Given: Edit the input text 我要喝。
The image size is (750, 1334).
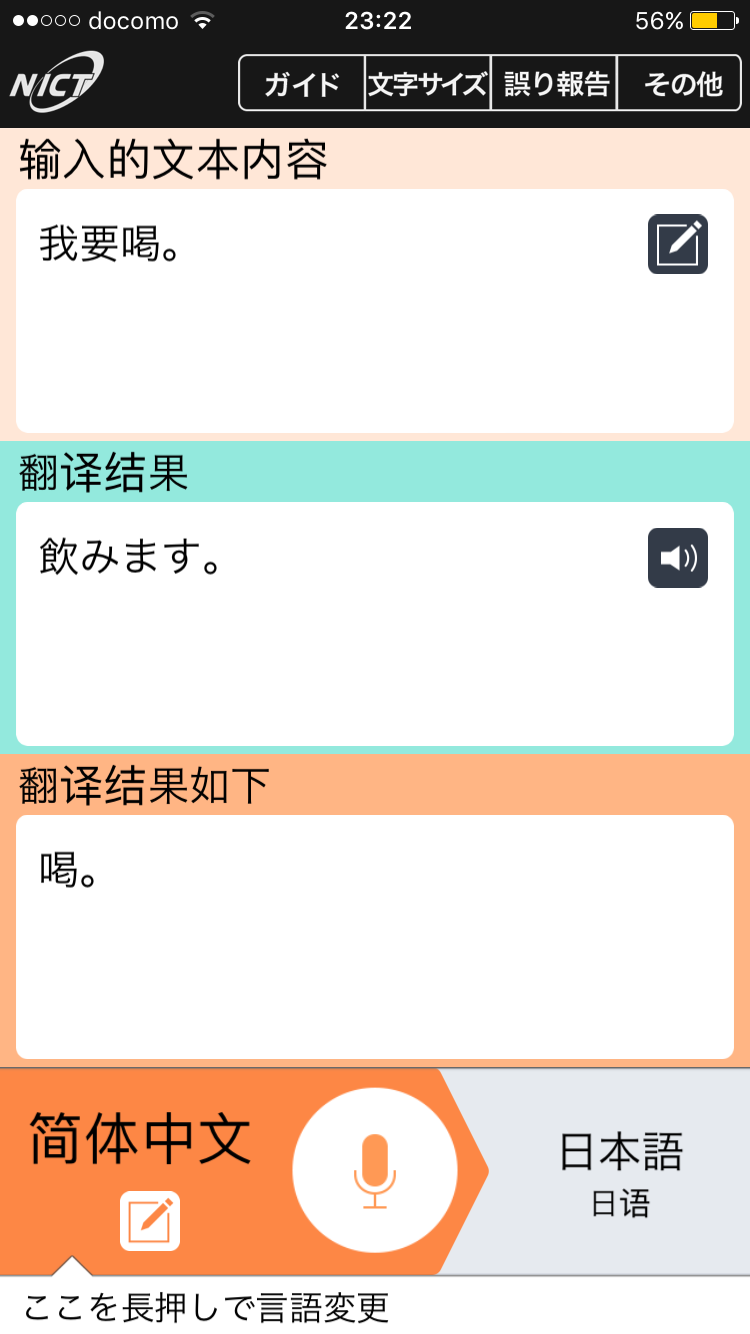Looking at the screenshot, I should coord(678,244).
